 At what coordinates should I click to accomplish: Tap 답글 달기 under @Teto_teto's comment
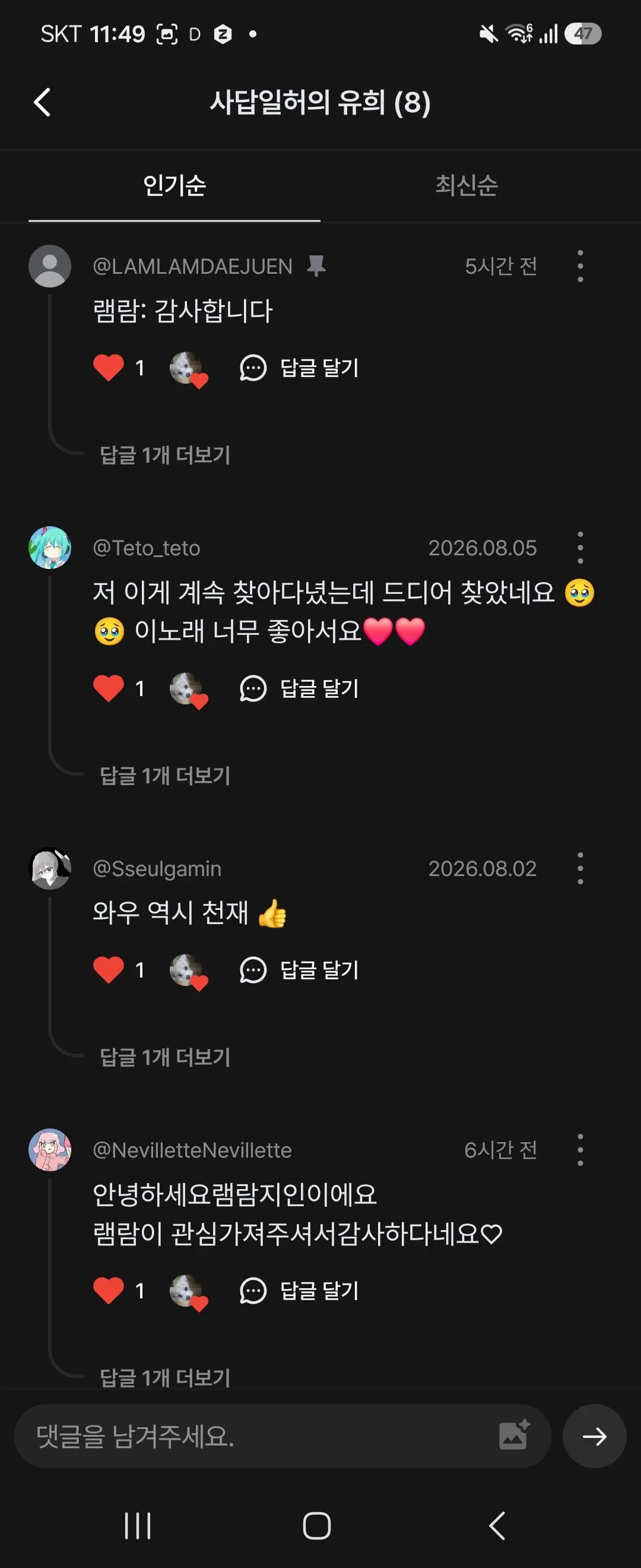[299, 688]
